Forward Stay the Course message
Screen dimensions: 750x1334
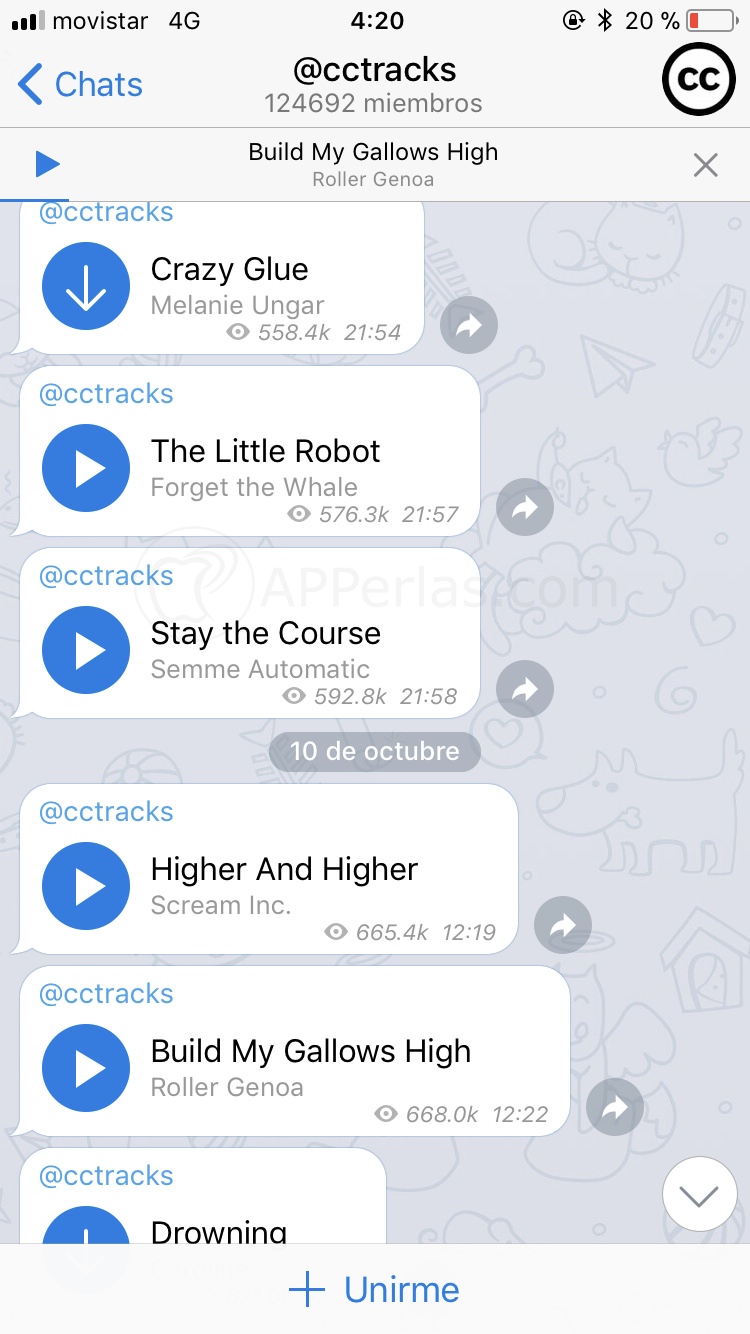[x=525, y=689]
